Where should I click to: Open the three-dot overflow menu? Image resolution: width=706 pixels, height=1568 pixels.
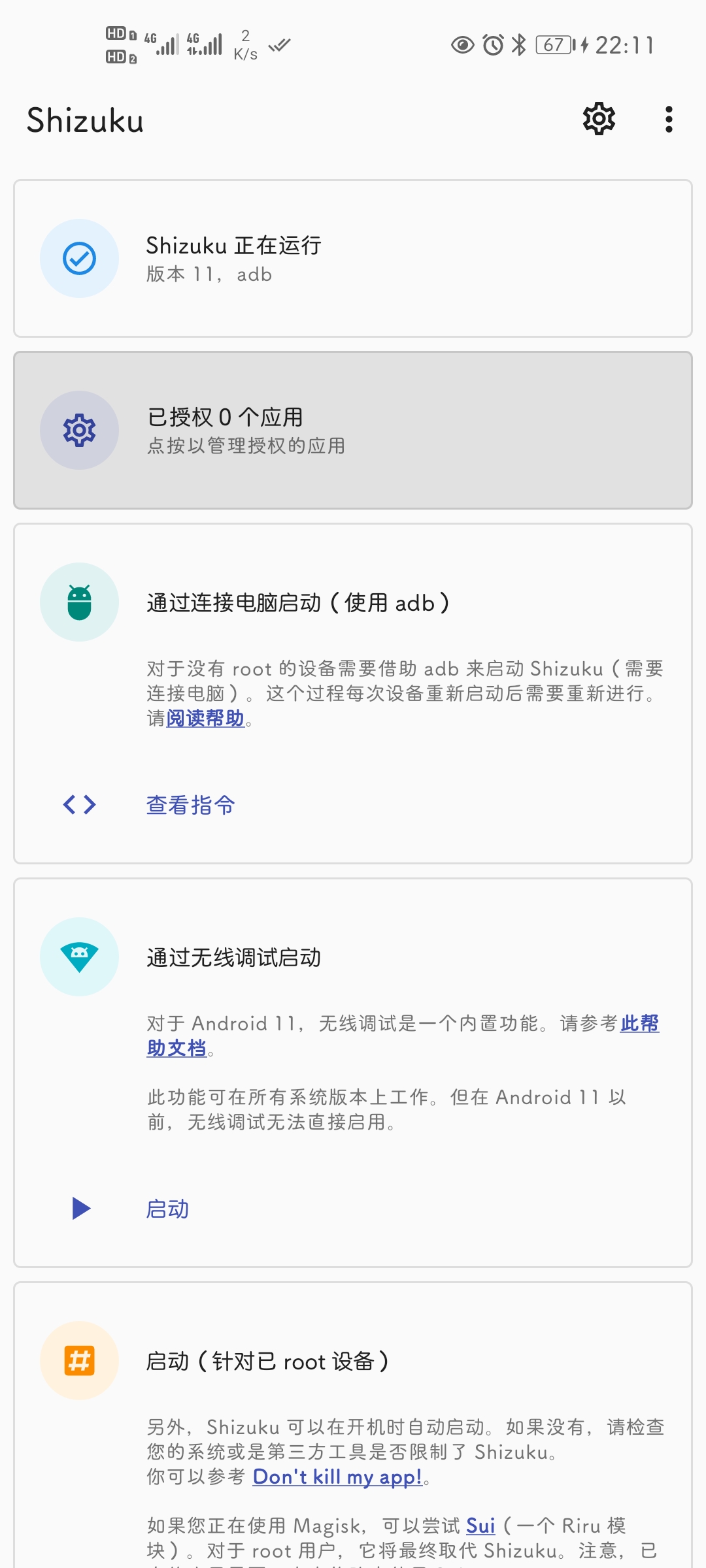[668, 120]
